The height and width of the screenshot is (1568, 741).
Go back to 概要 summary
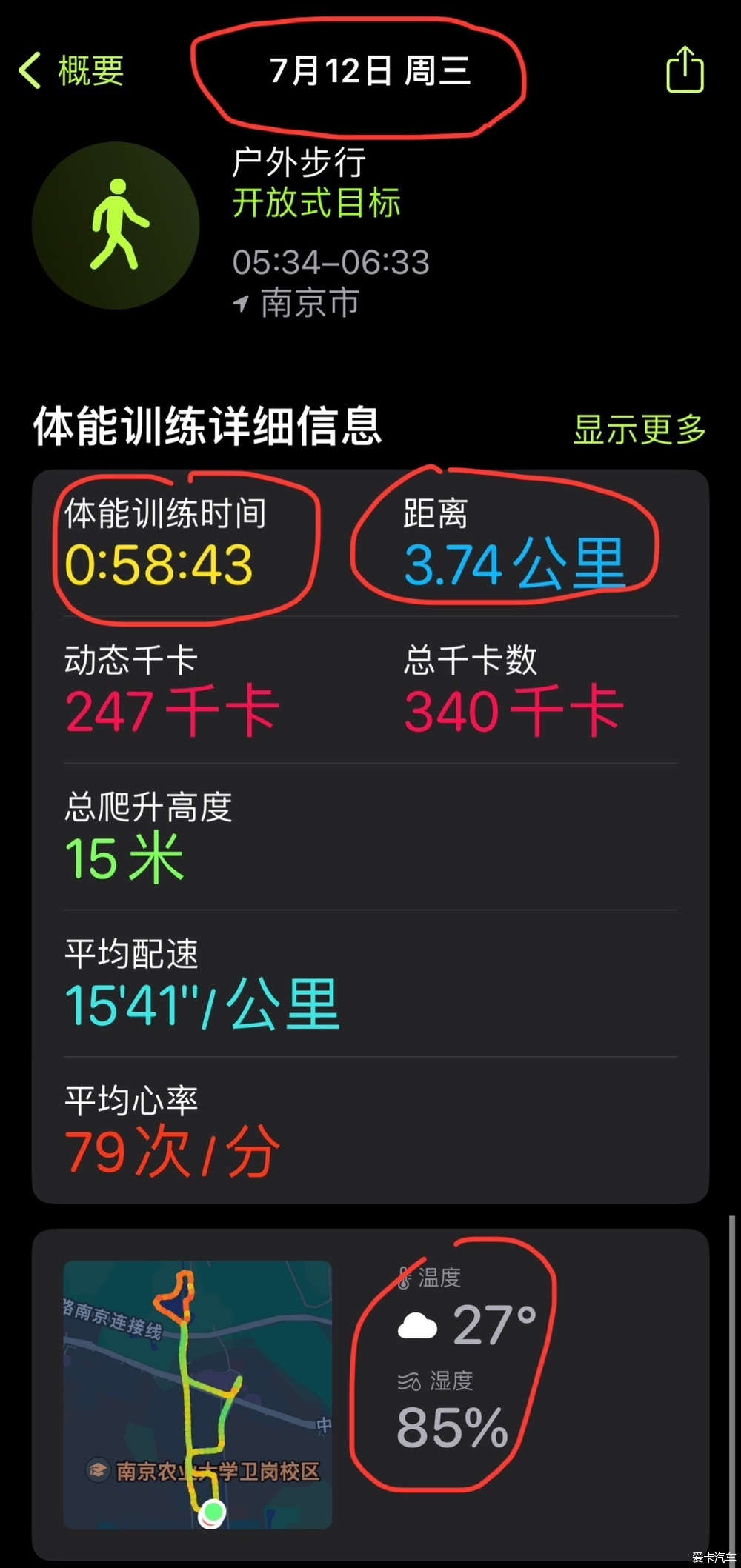pos(71,71)
